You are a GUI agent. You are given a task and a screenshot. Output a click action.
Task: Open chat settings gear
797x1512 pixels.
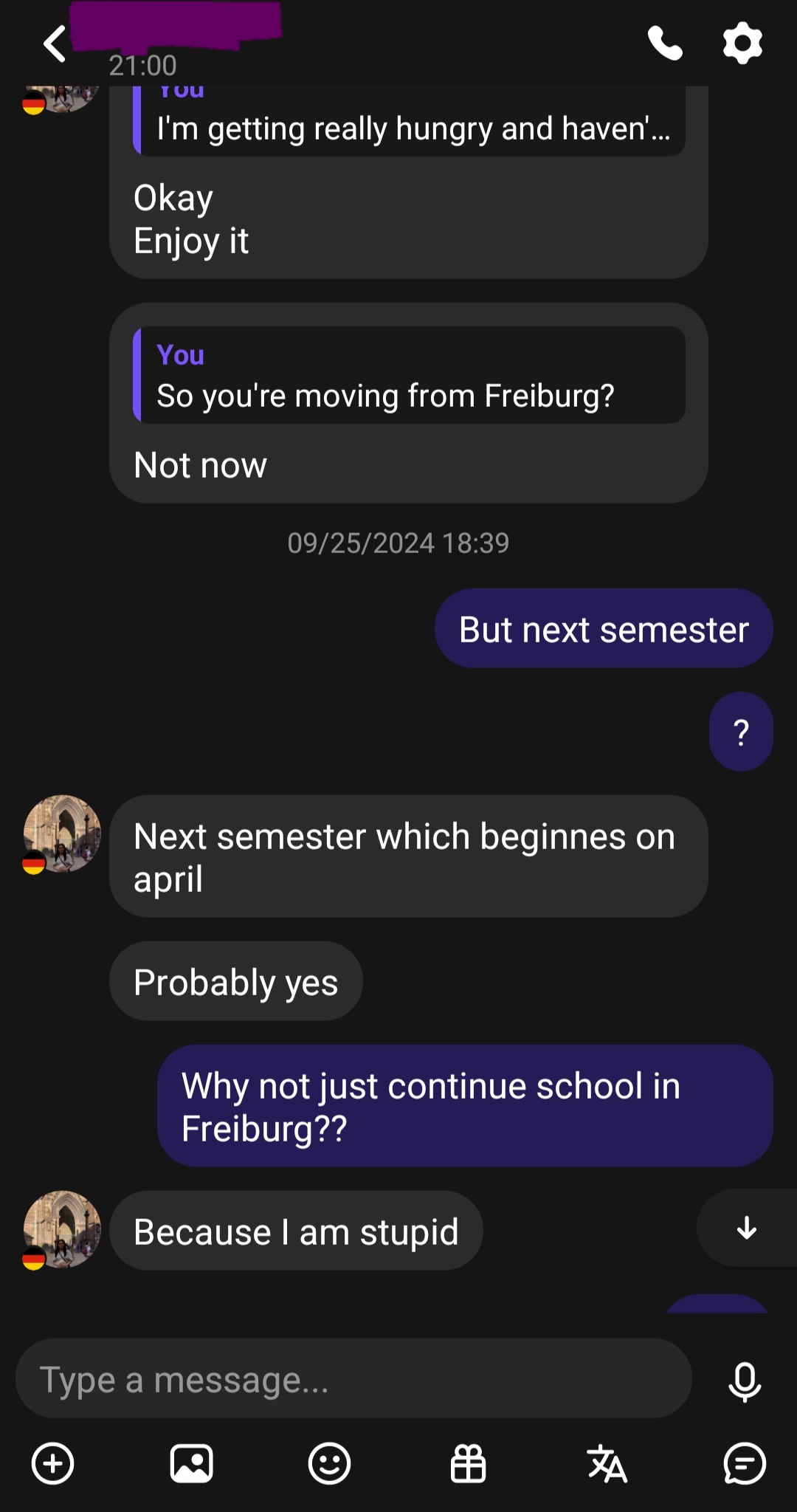742,44
